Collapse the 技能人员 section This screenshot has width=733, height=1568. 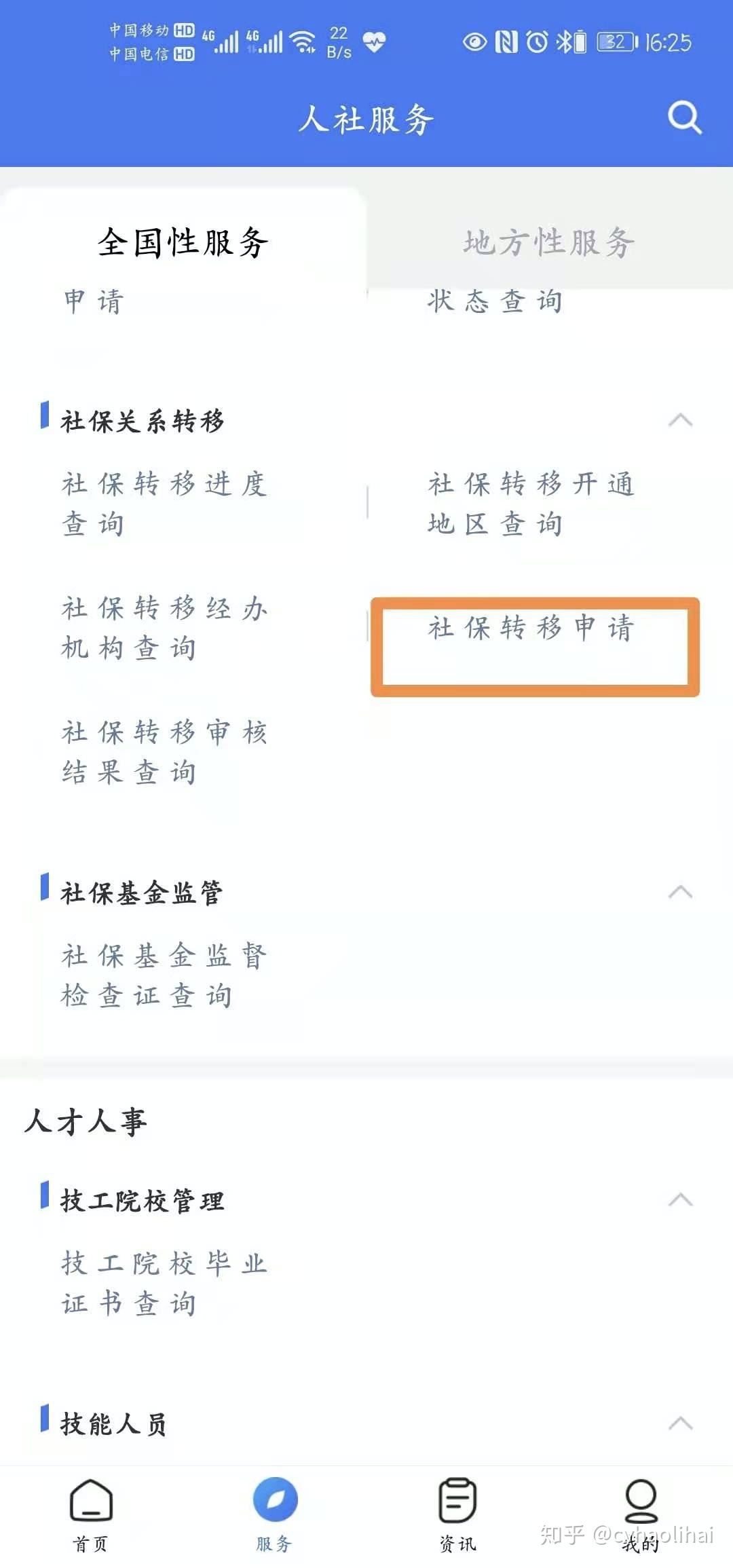point(680,1423)
